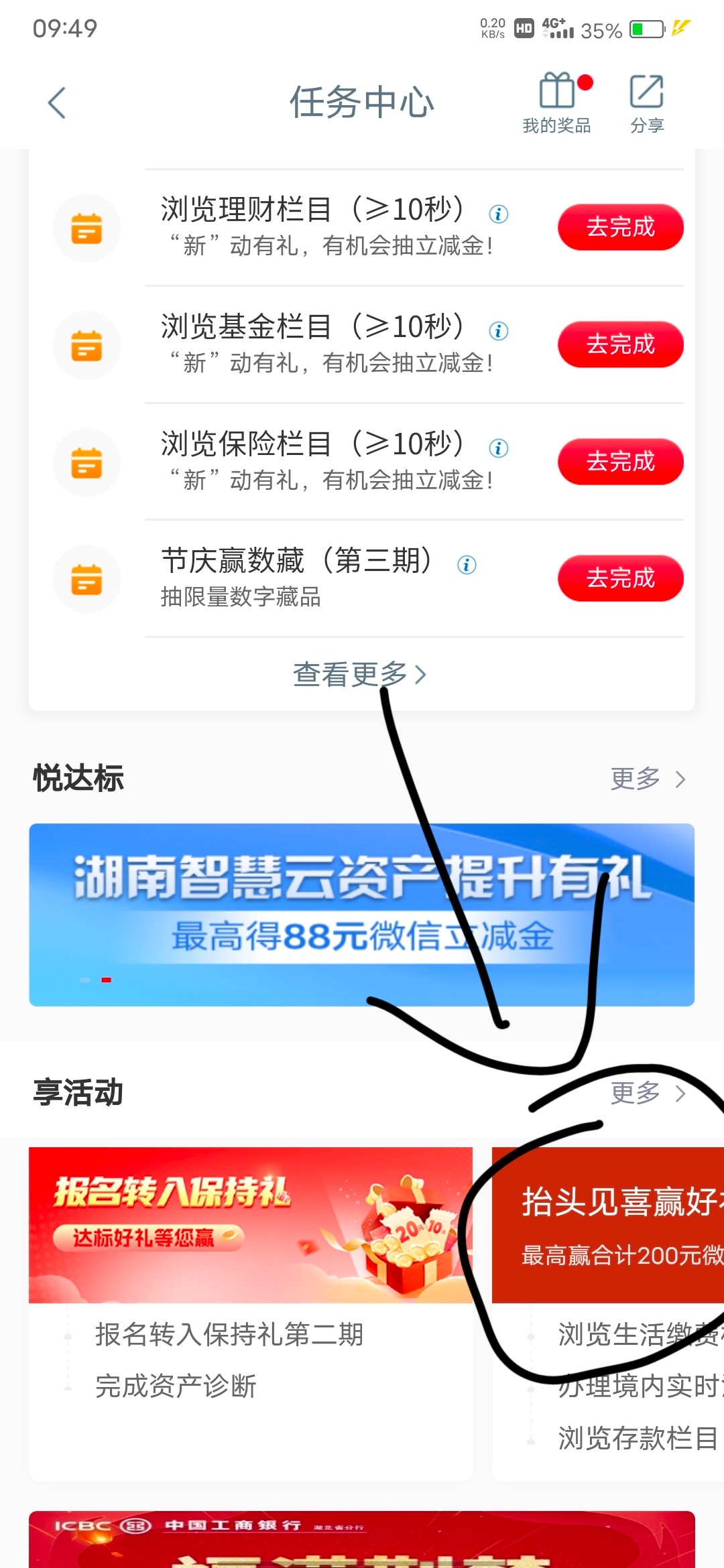724x1568 pixels.
Task: Open info icon next to 节庆赢数藏
Action: pyautogui.click(x=467, y=565)
